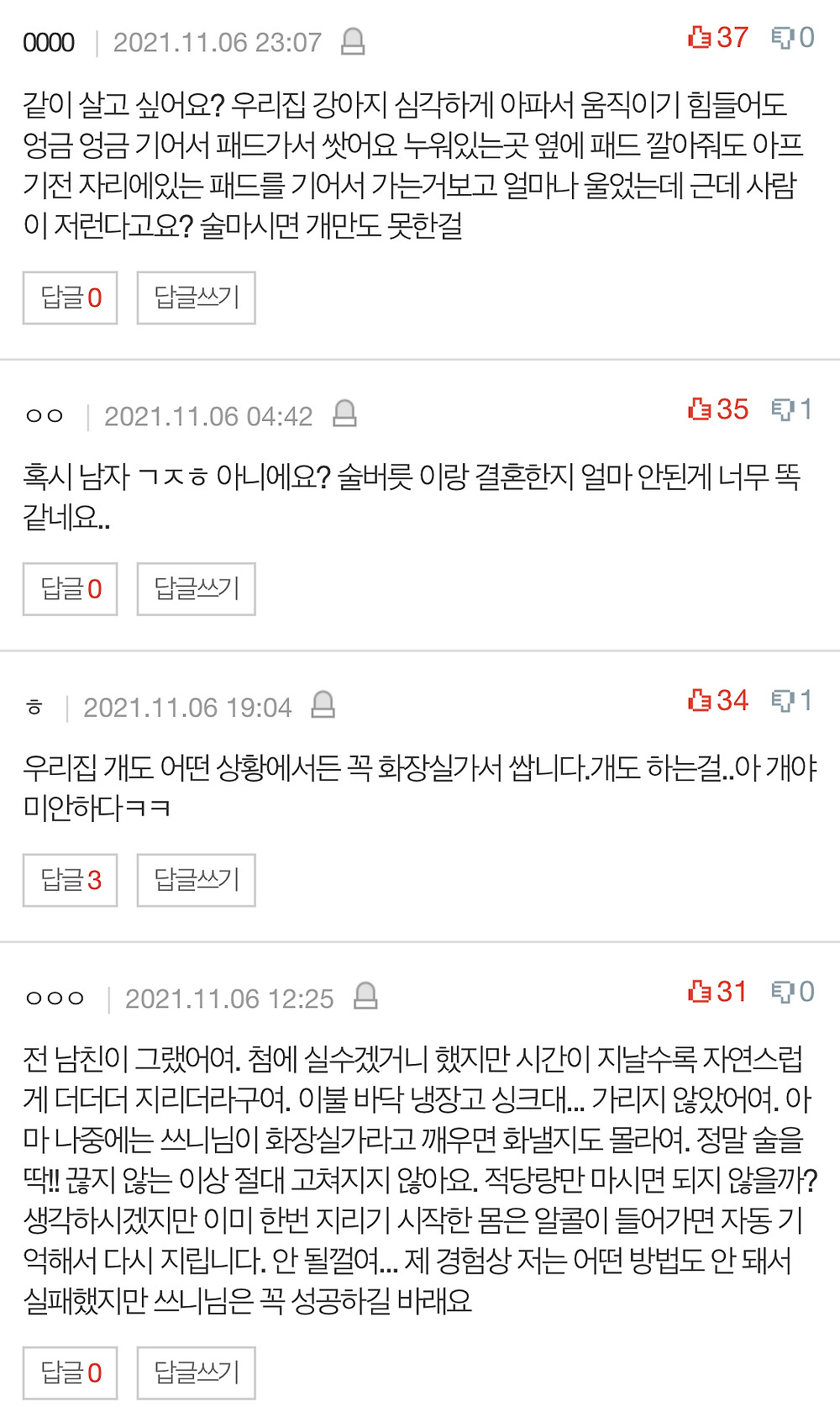The height and width of the screenshot is (1412, 840).
Task: Like the comment posted at 12:25
Action: point(717,992)
